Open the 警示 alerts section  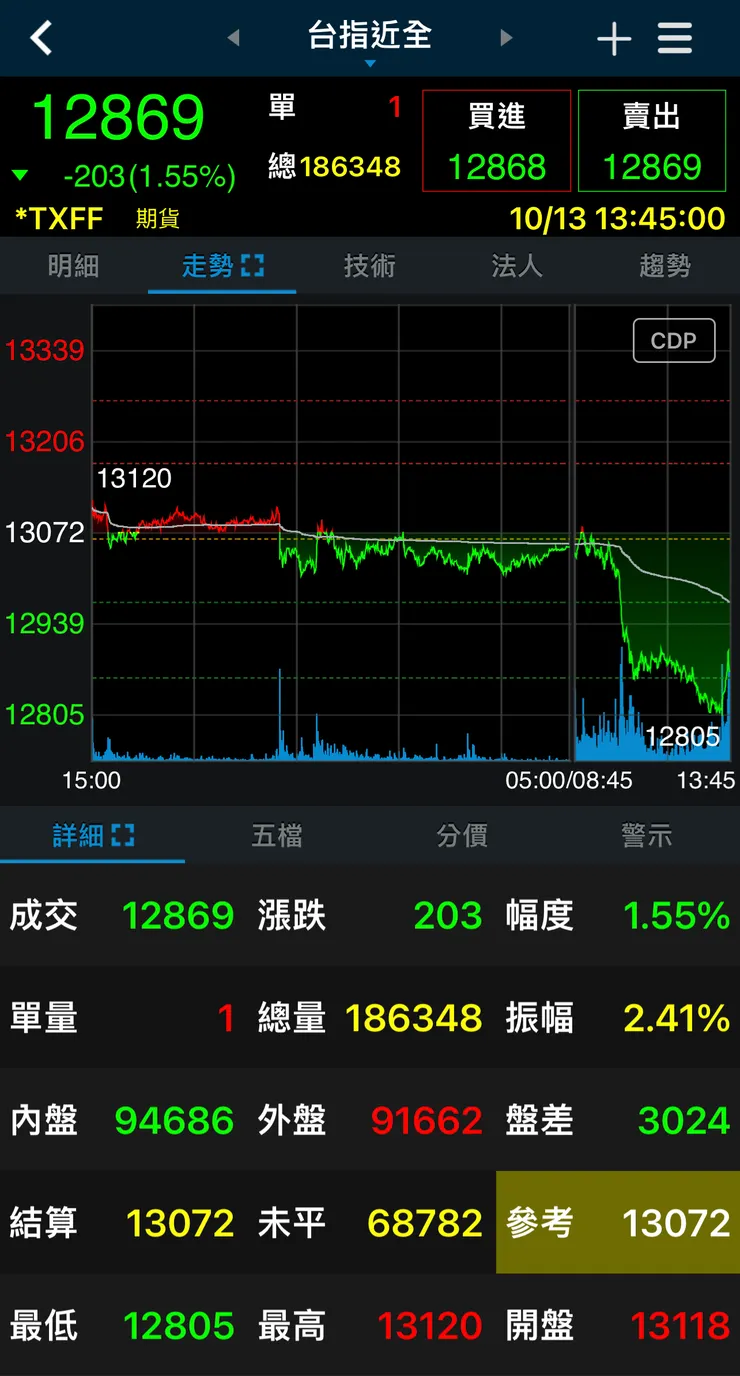pos(646,836)
